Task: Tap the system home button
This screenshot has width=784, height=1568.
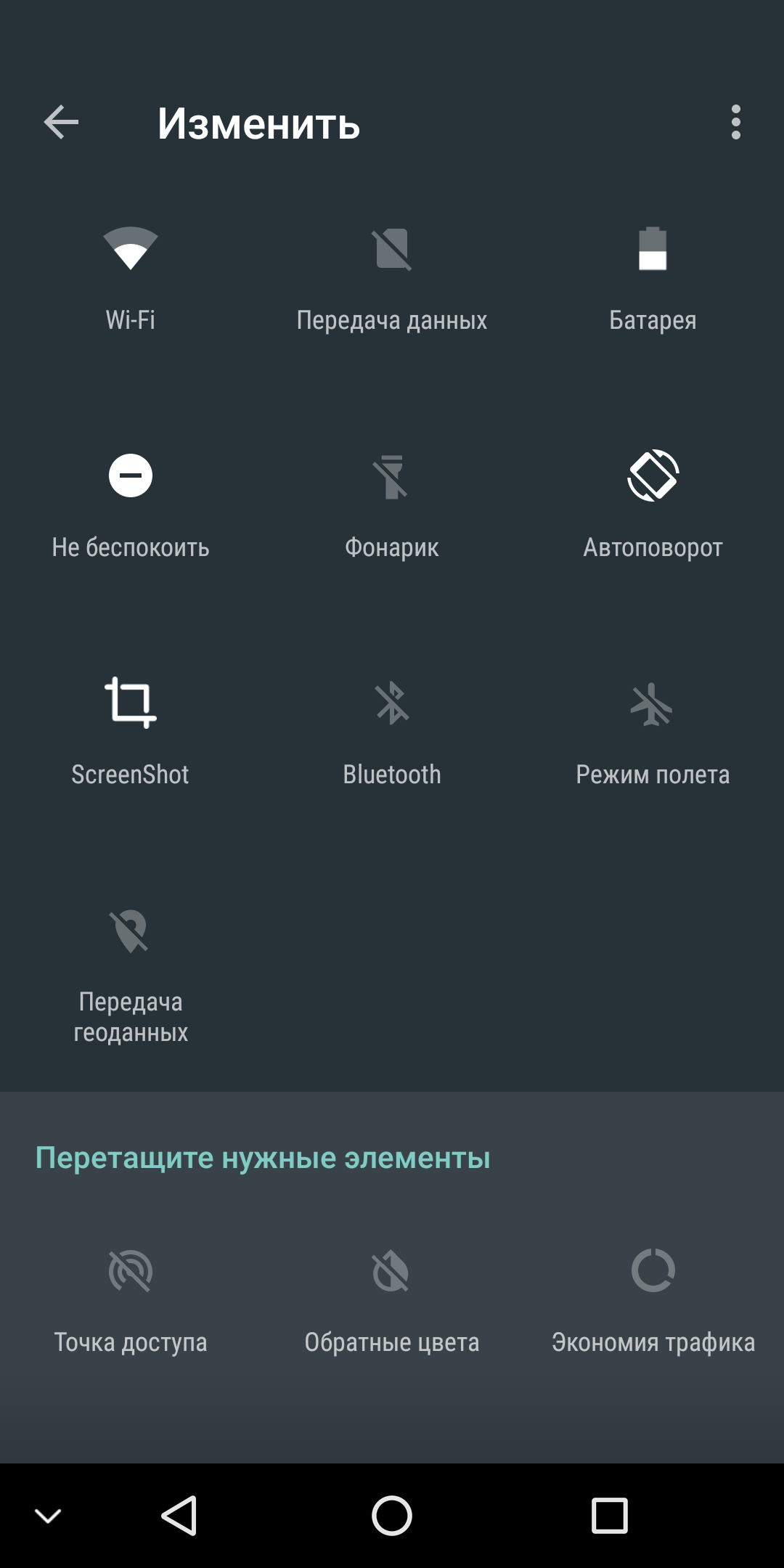Action: [x=392, y=1516]
